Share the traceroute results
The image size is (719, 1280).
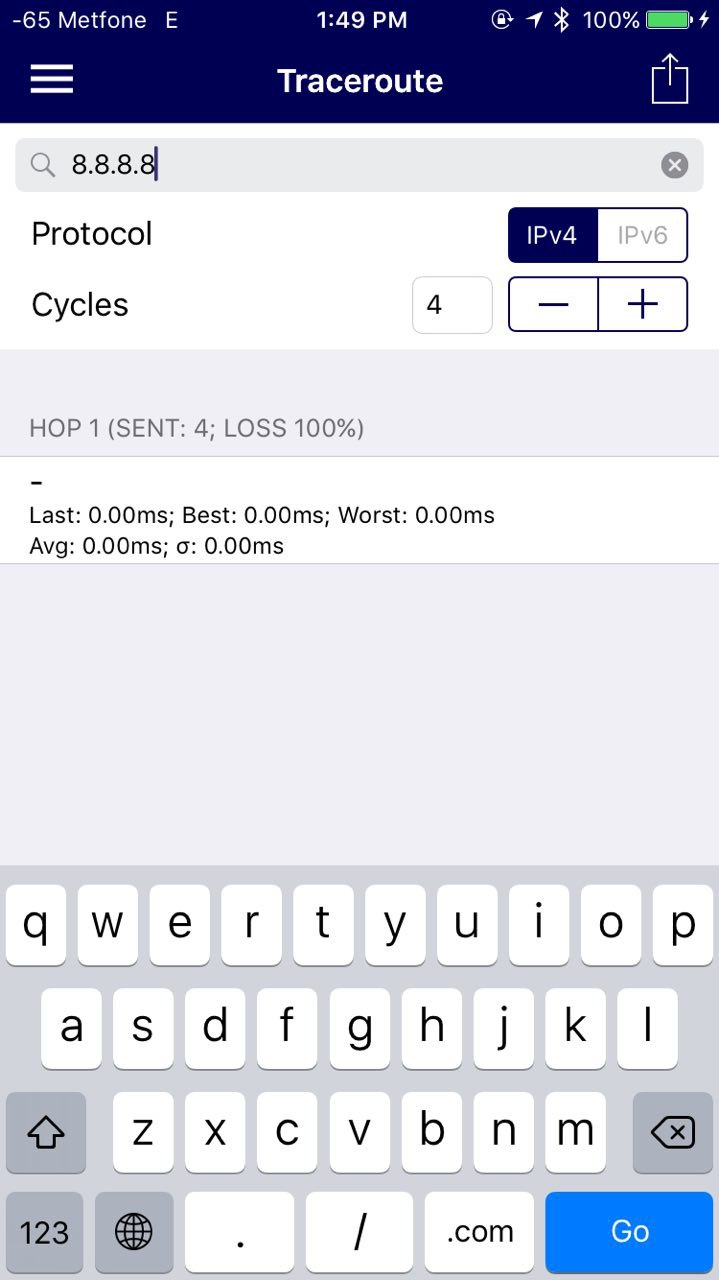670,79
